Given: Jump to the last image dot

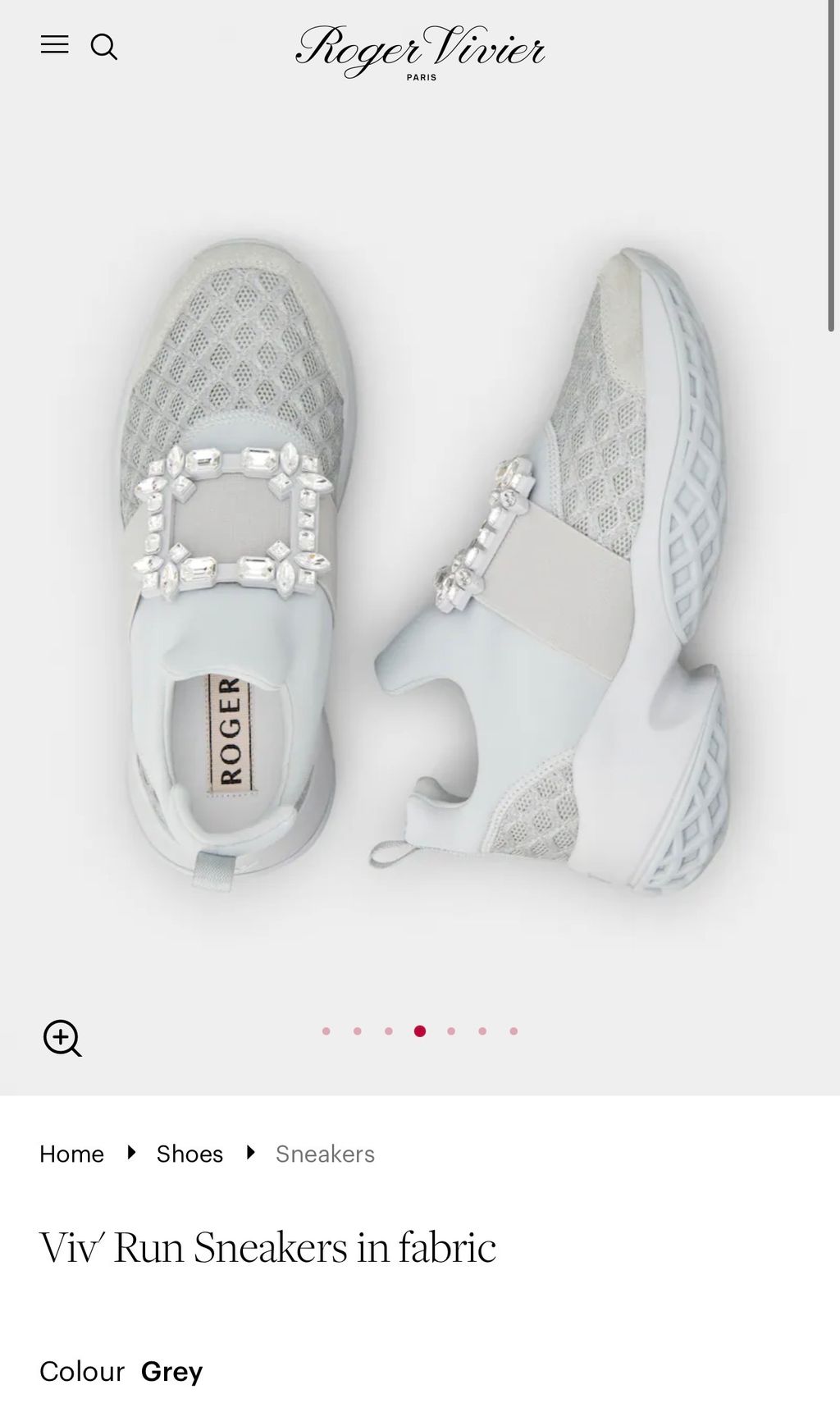Looking at the screenshot, I should 514,1031.
